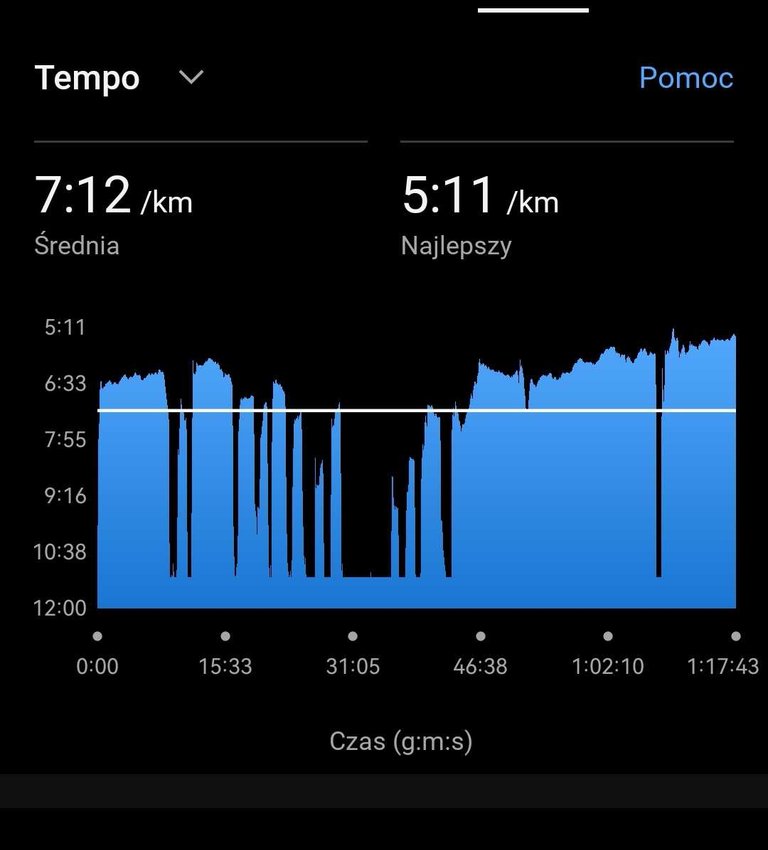Viewport: 768px width, 850px height.
Task: Open the Pomoc help link
Action: 686,78
